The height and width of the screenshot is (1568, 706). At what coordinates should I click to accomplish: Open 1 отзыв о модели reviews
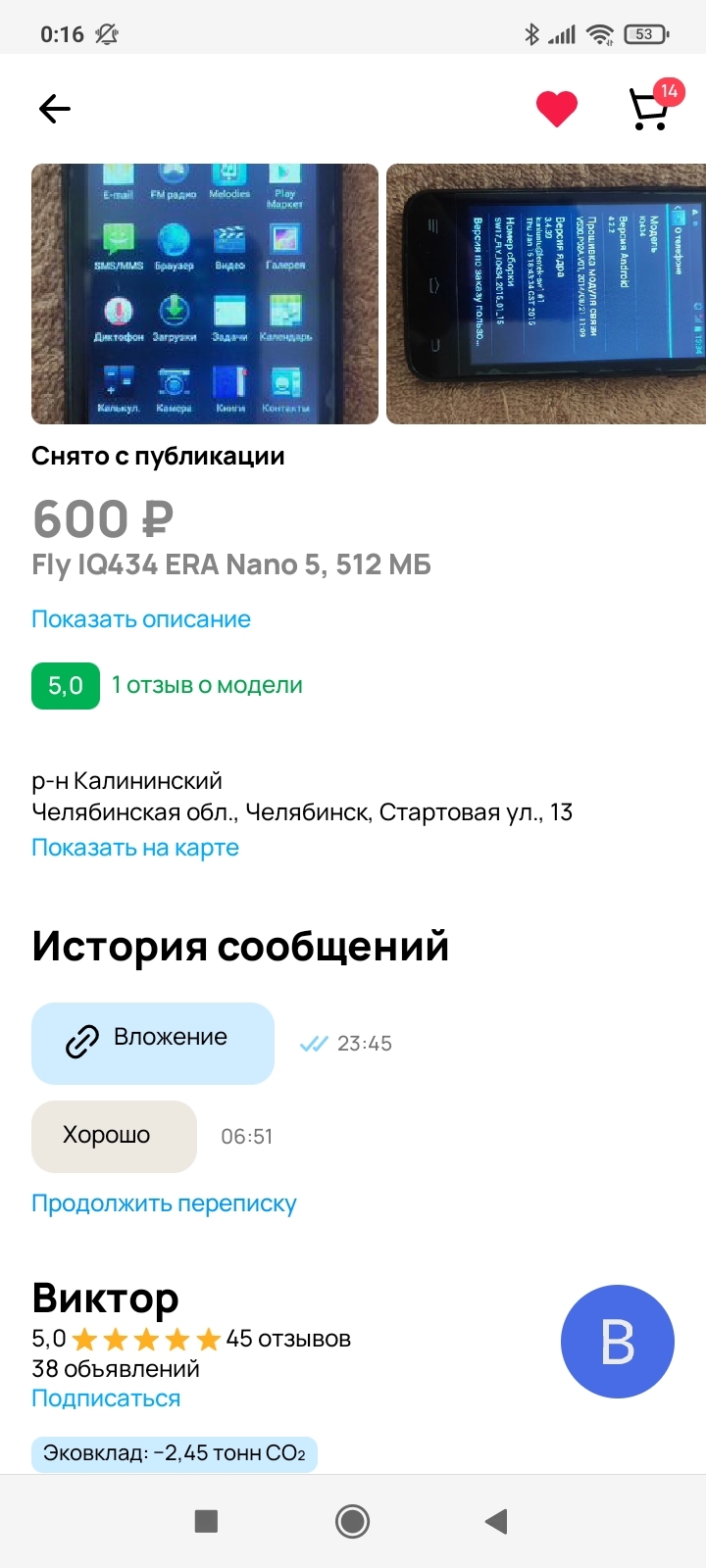pyautogui.click(x=206, y=685)
